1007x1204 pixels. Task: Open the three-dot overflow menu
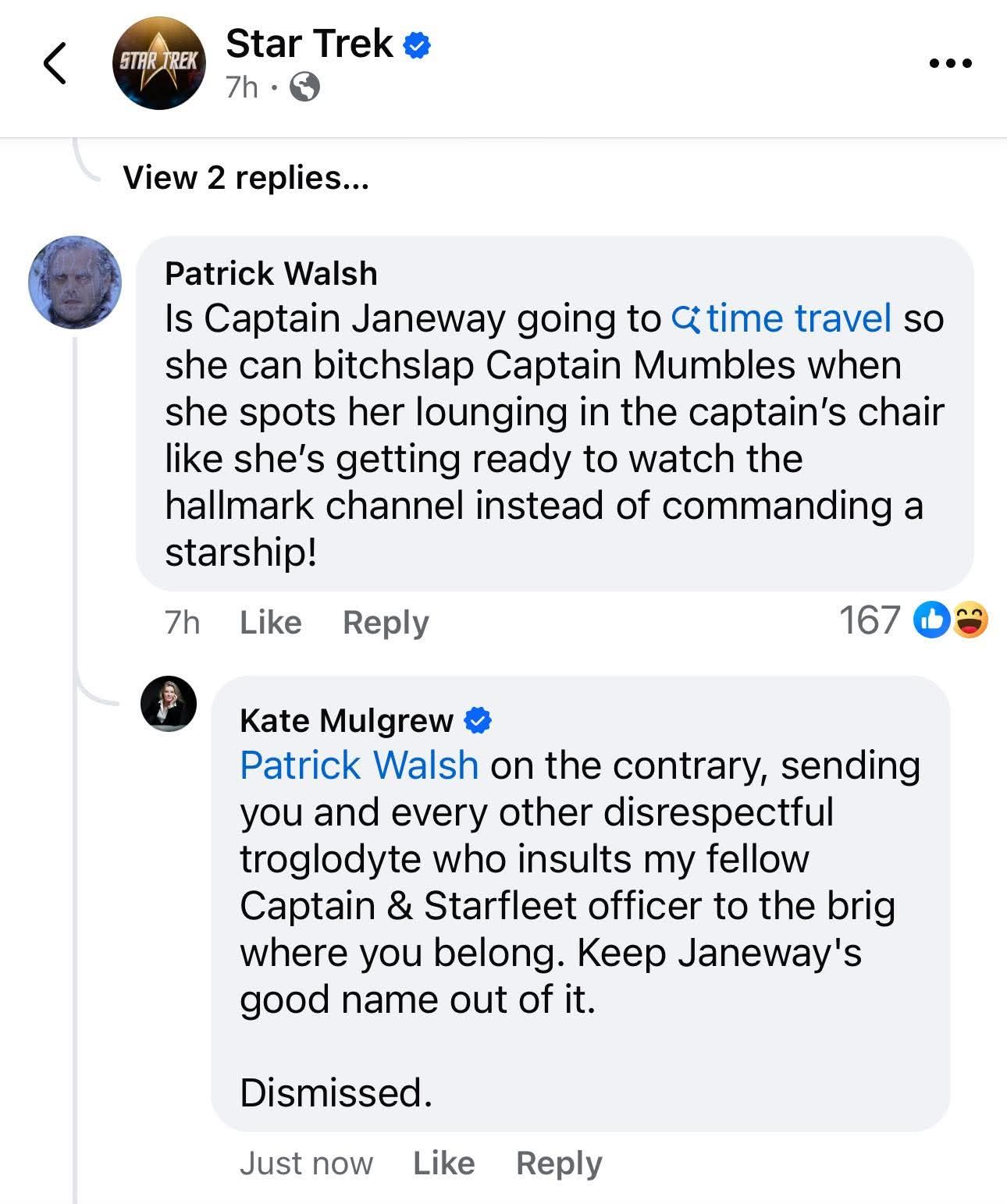pos(951,63)
